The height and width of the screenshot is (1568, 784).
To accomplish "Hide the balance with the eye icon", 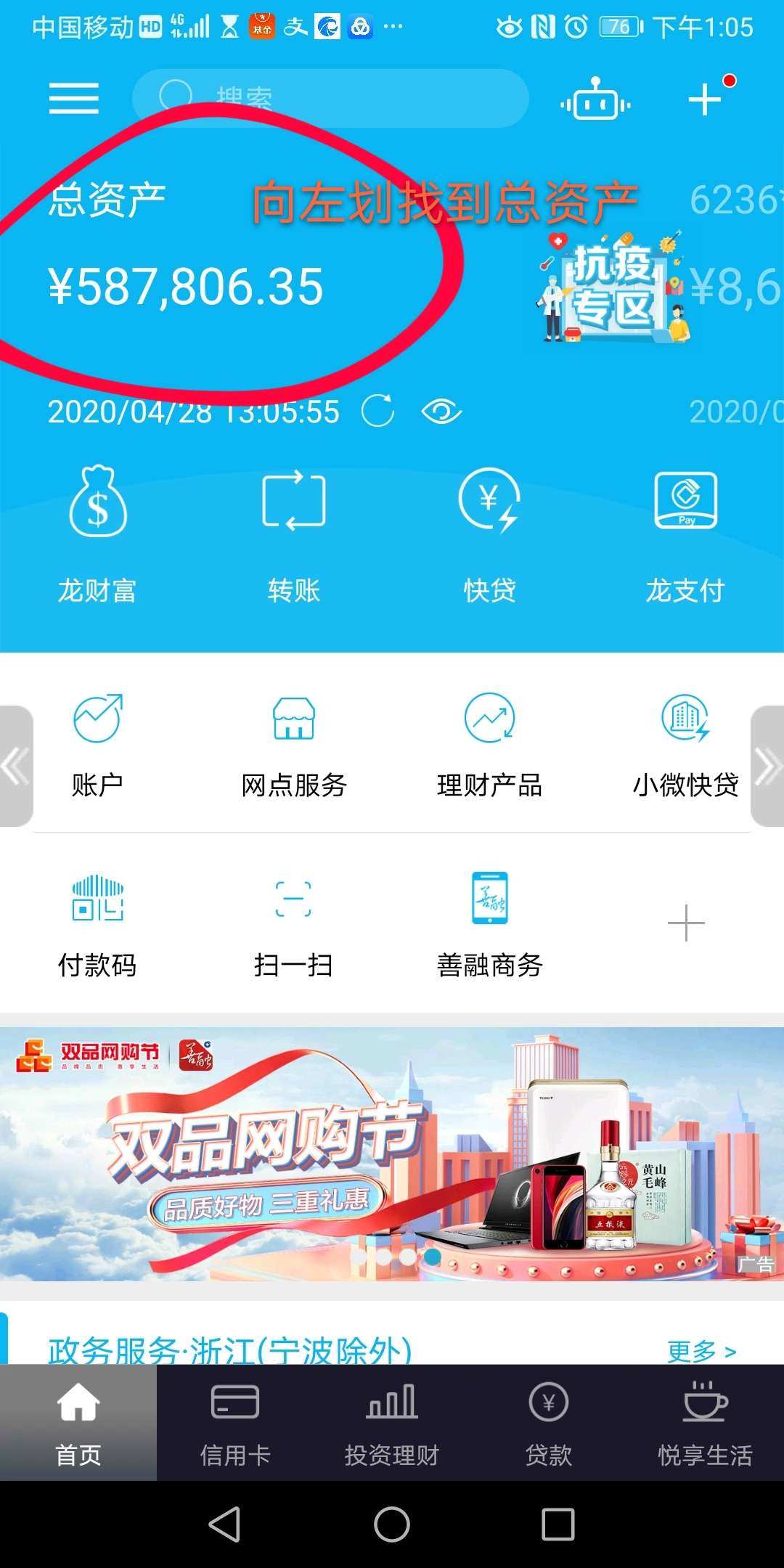I will 441,412.
